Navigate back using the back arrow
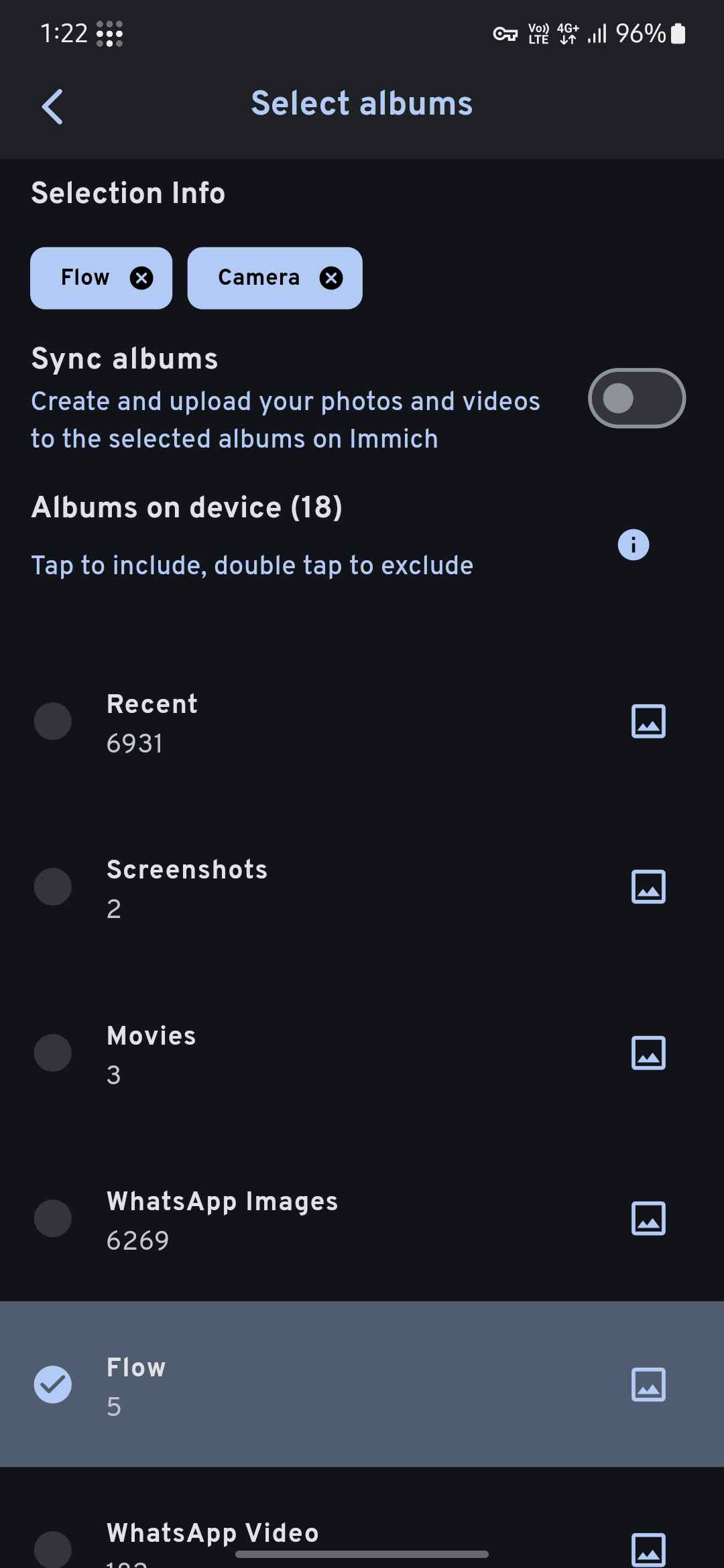This screenshot has height=1568, width=724. pyautogui.click(x=52, y=106)
